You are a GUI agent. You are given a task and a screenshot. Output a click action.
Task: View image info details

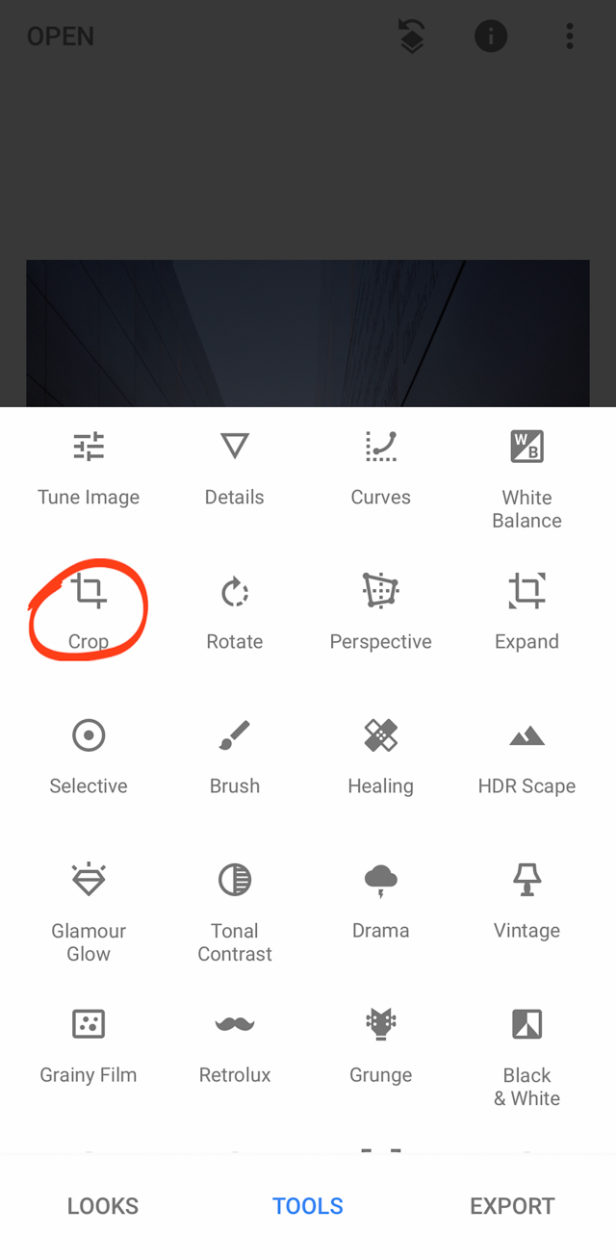coord(490,37)
